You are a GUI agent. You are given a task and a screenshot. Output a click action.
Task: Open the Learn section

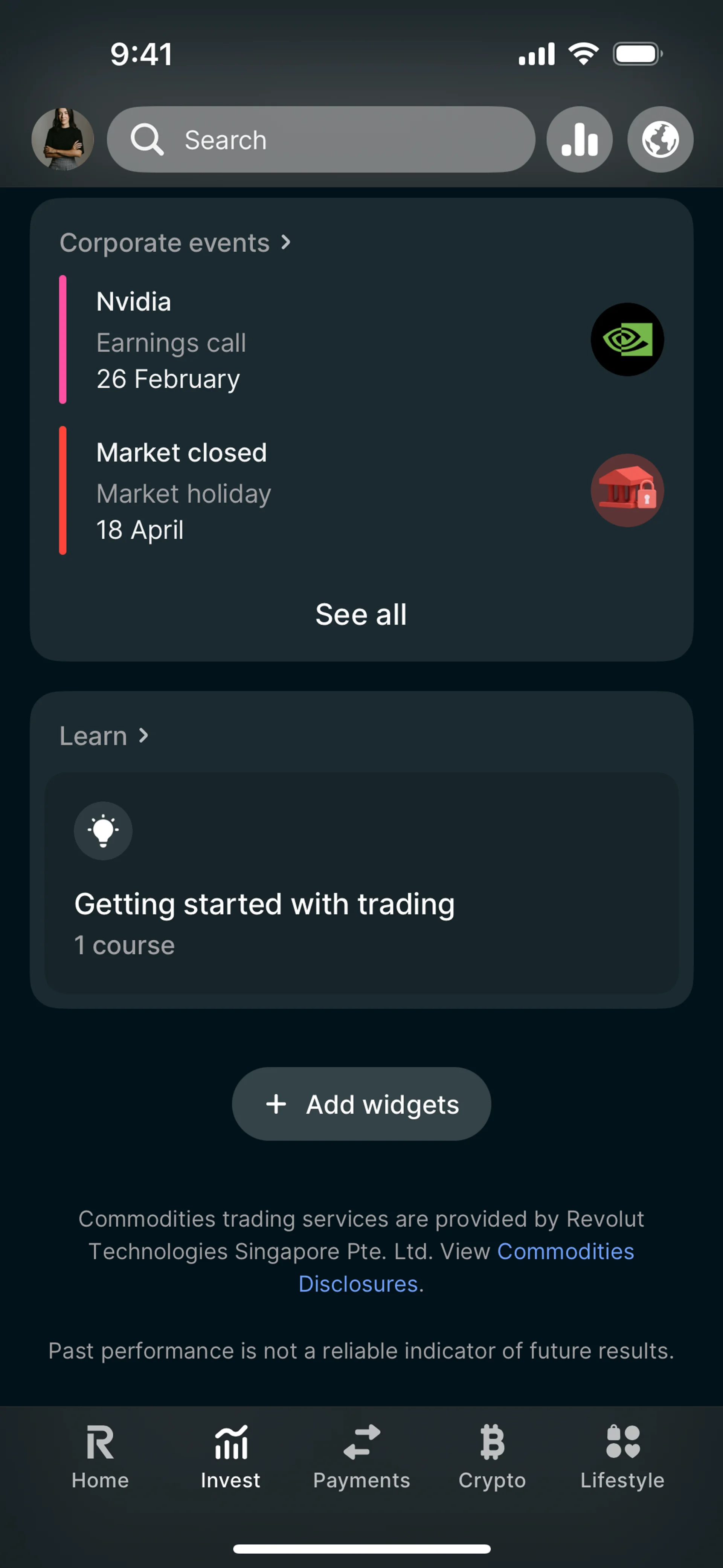(x=104, y=736)
